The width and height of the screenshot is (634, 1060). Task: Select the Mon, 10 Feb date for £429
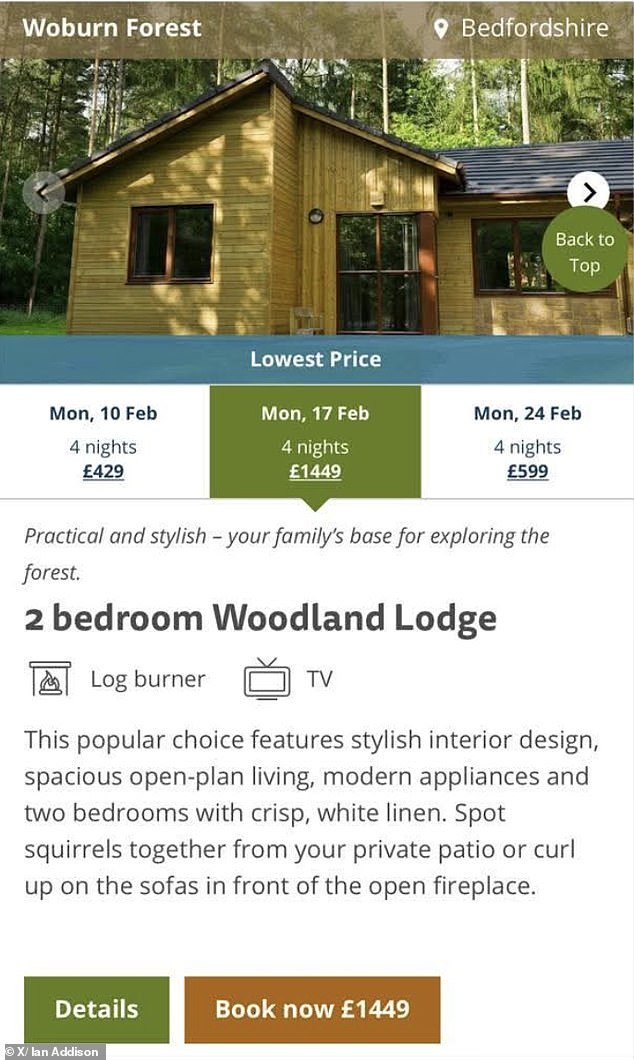pyautogui.click(x=104, y=441)
